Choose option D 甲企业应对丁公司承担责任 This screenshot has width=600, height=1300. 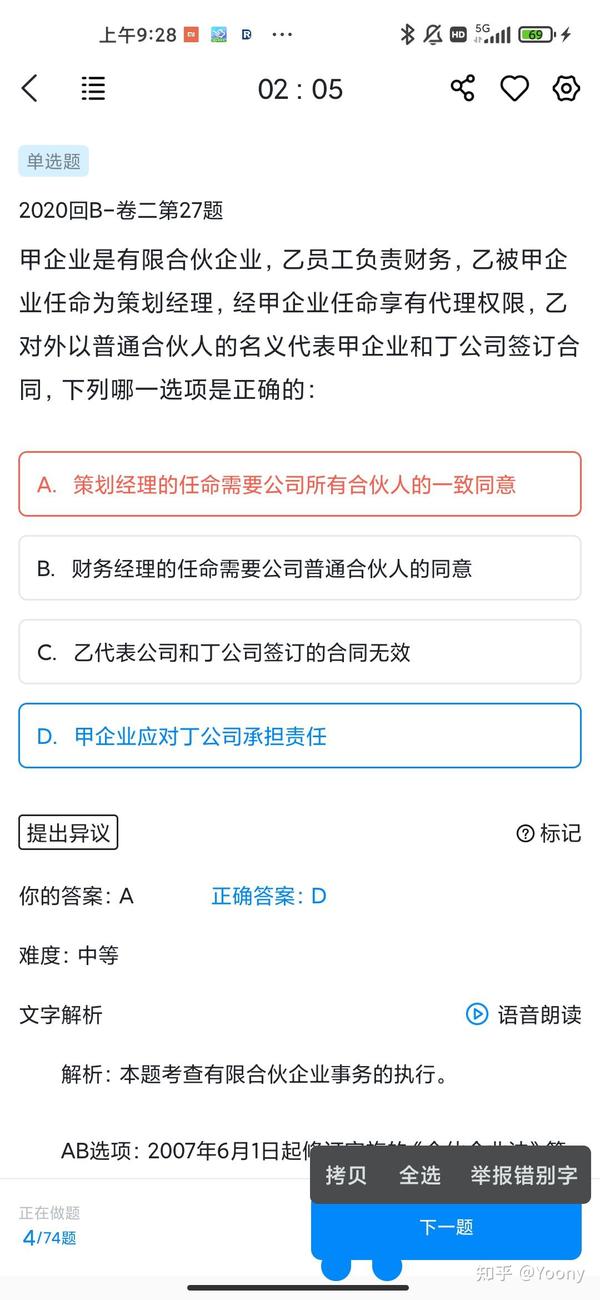tap(300, 736)
